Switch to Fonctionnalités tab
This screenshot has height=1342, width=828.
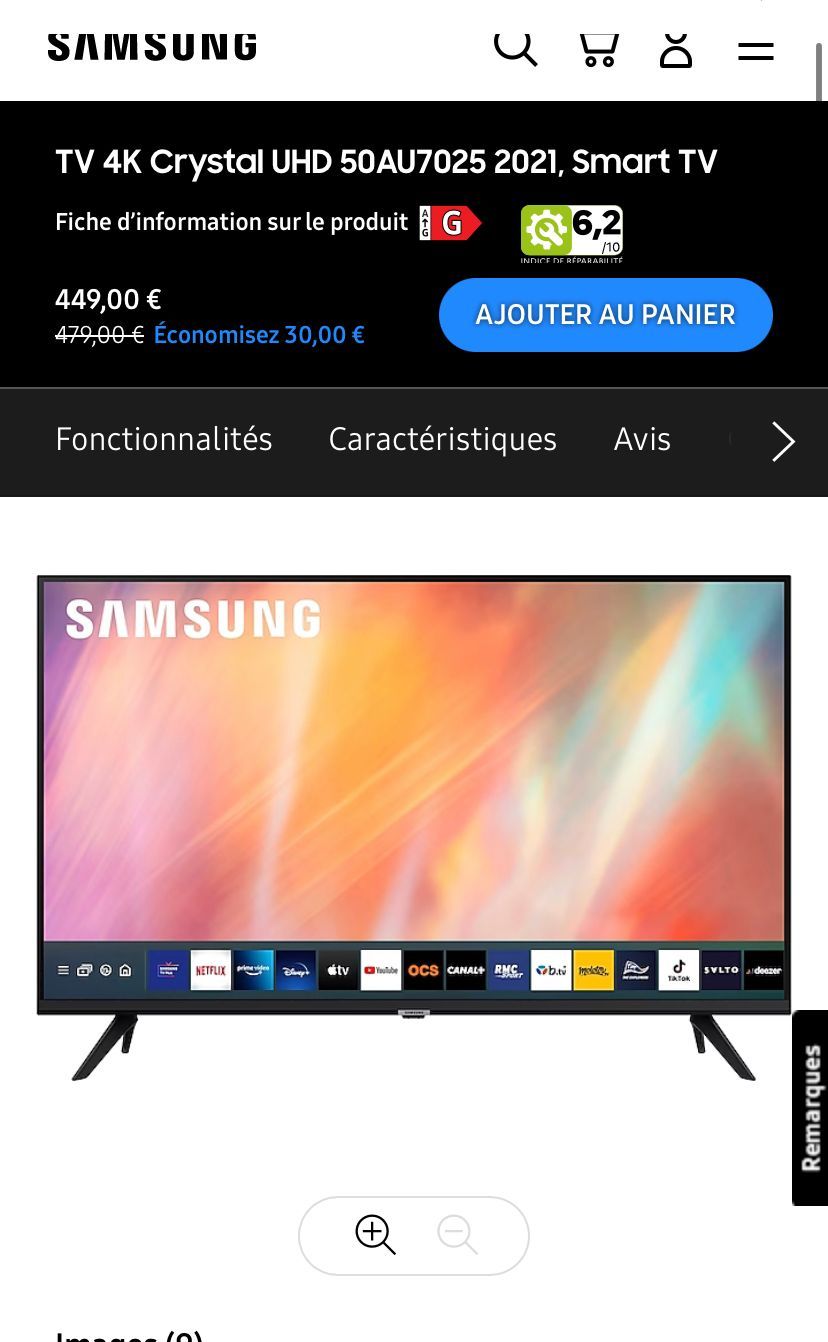(164, 440)
